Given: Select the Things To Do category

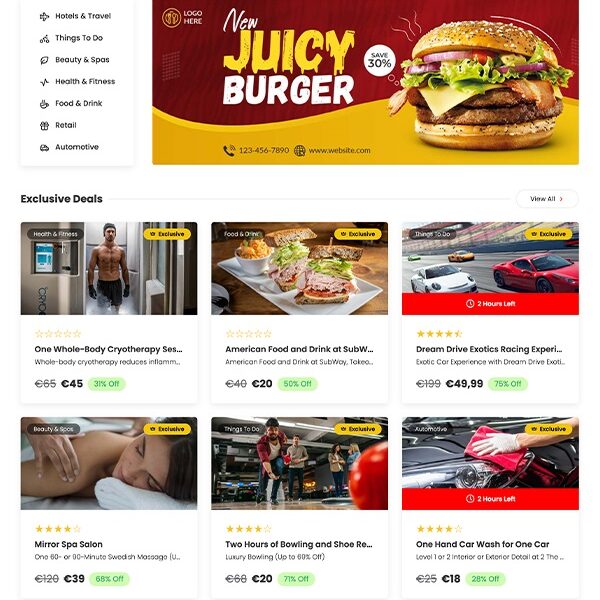Looking at the screenshot, I should click(x=78, y=38).
